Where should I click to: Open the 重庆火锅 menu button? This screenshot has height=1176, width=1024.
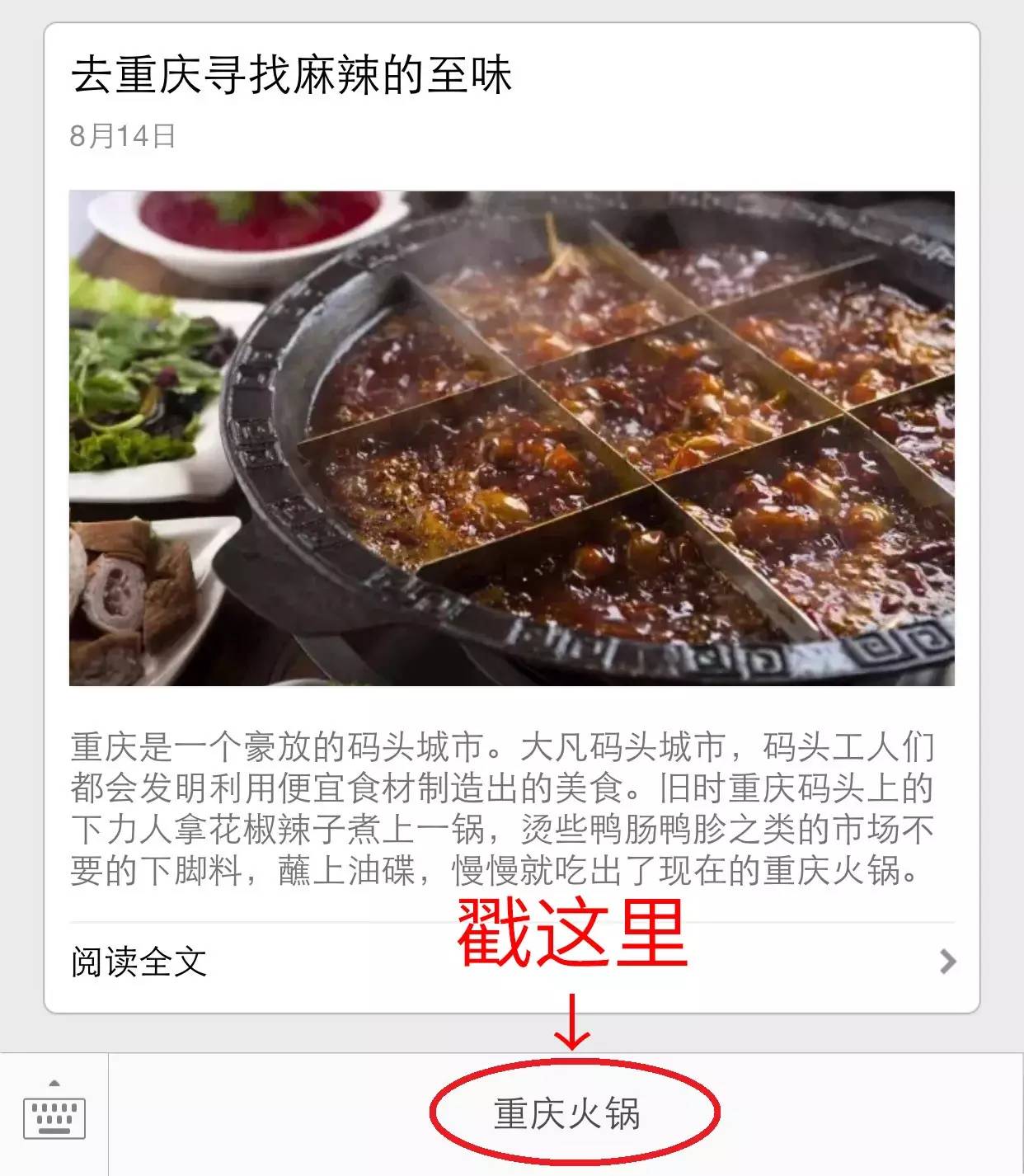(x=567, y=1114)
